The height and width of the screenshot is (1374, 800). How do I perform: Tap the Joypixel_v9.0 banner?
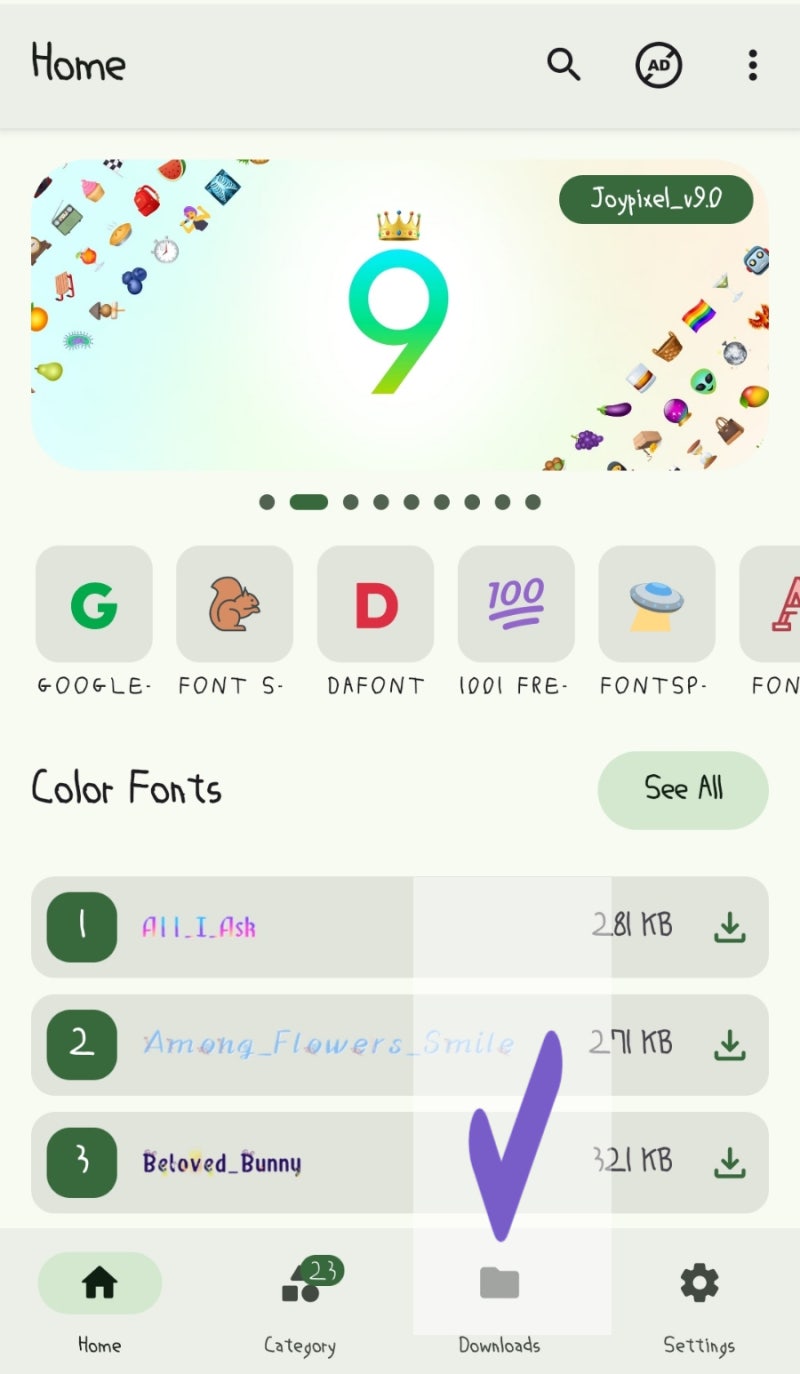click(656, 199)
